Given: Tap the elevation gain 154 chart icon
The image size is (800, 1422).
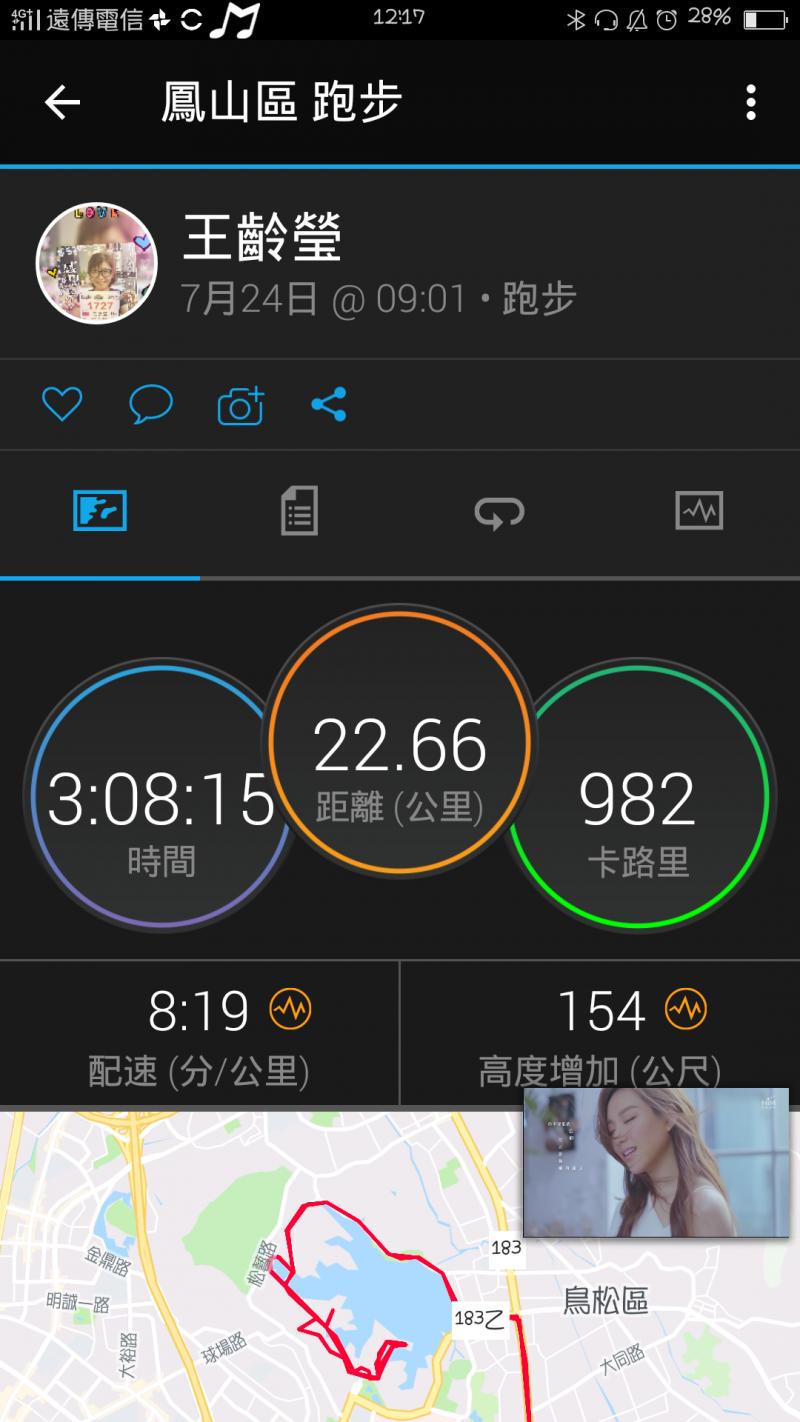Looking at the screenshot, I should (x=687, y=1010).
